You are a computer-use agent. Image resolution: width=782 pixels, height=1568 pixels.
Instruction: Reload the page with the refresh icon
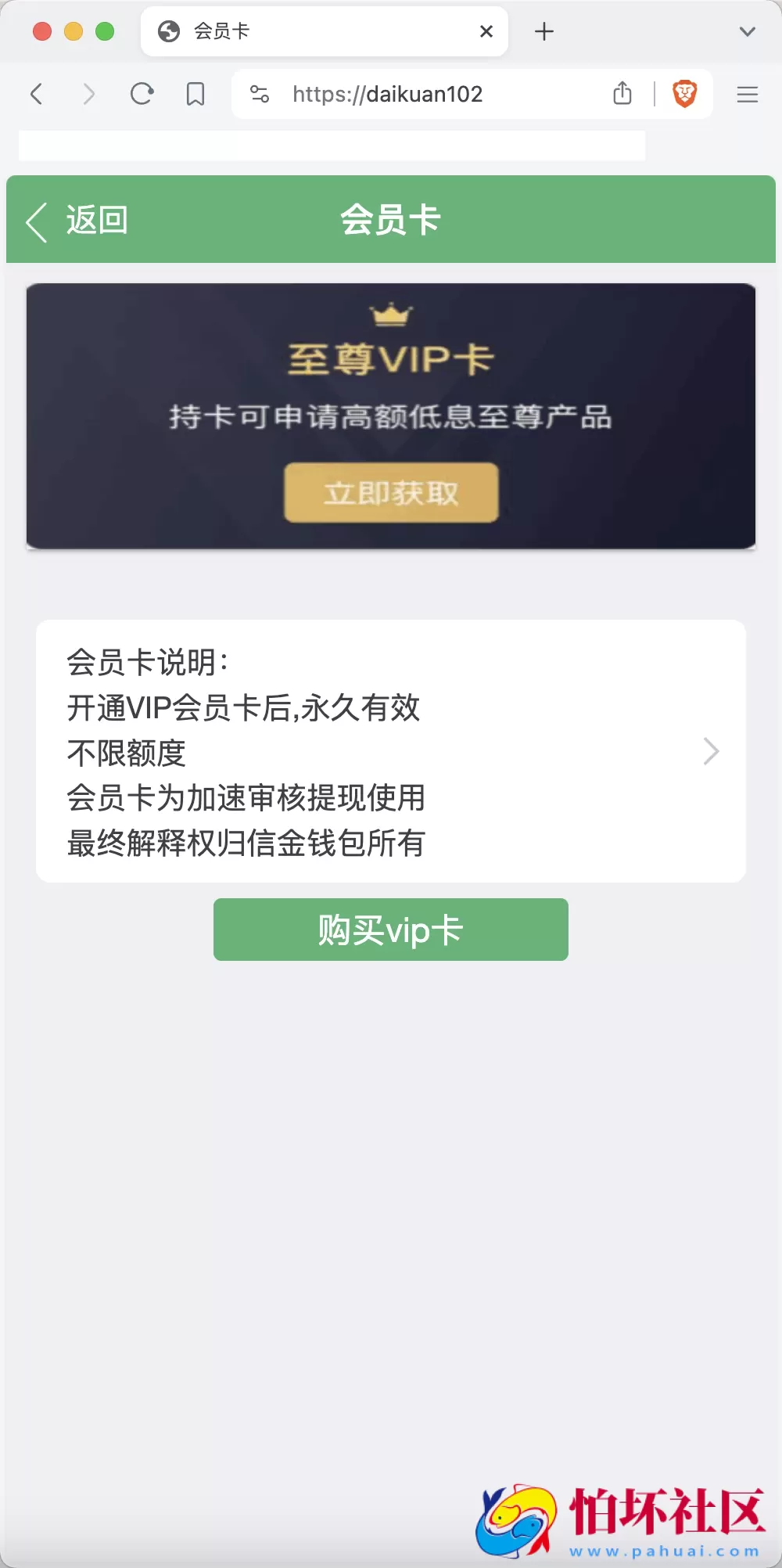coord(141,94)
